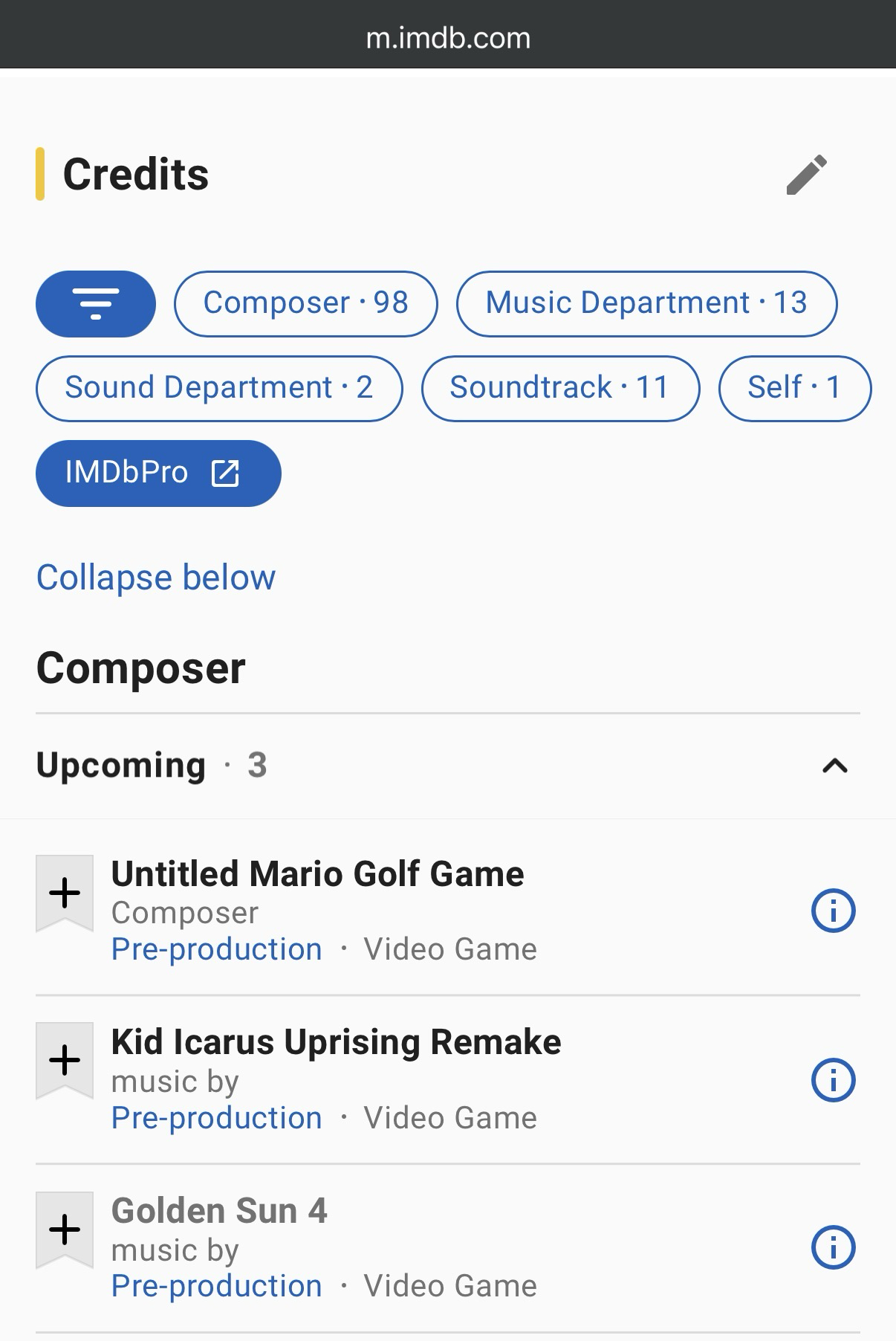Image resolution: width=896 pixels, height=1341 pixels.
Task: Show info for Kid Icarus Uprising Remake
Action: (833, 1079)
